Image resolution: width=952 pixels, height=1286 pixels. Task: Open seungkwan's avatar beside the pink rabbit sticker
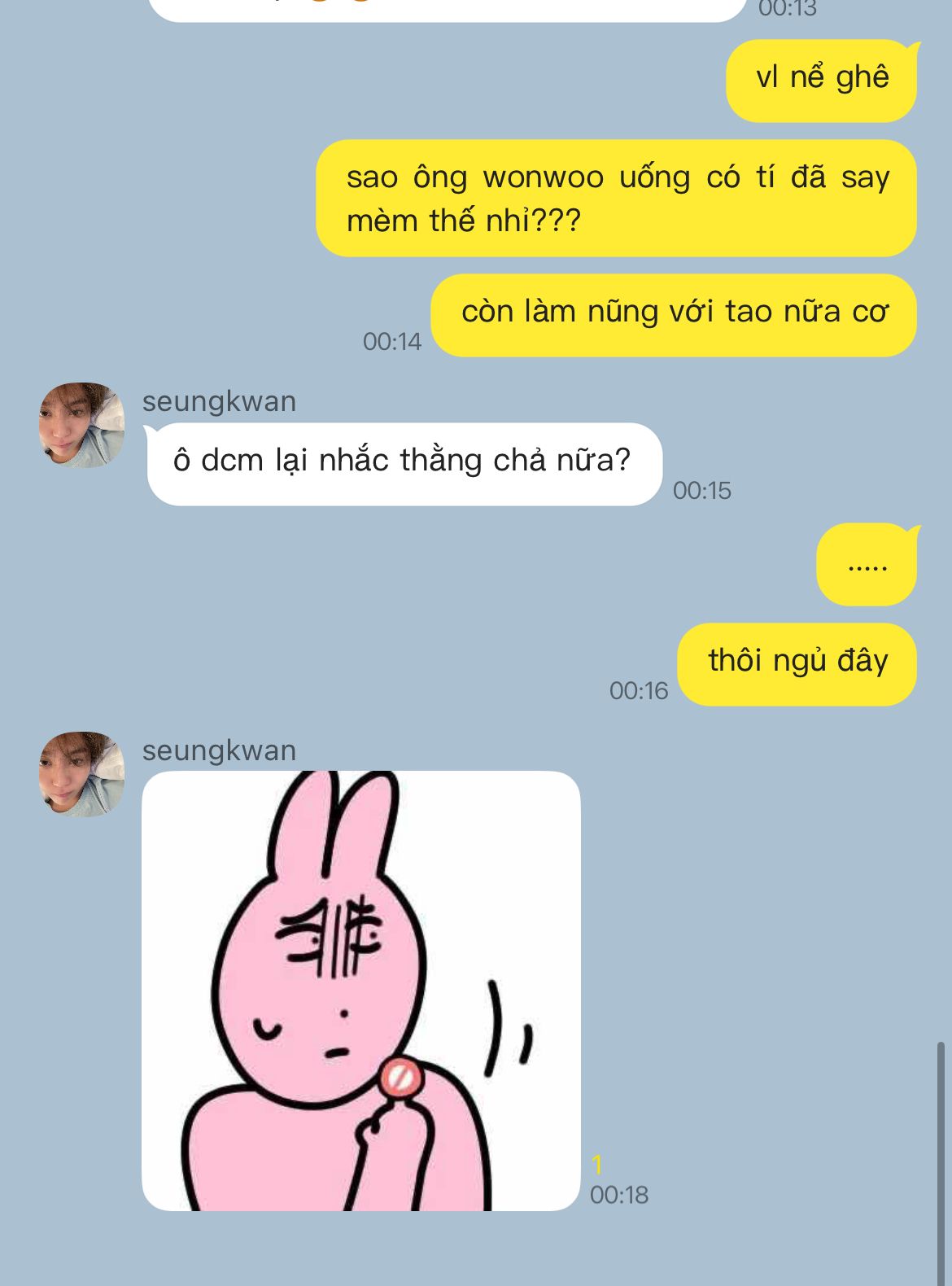coord(81,774)
